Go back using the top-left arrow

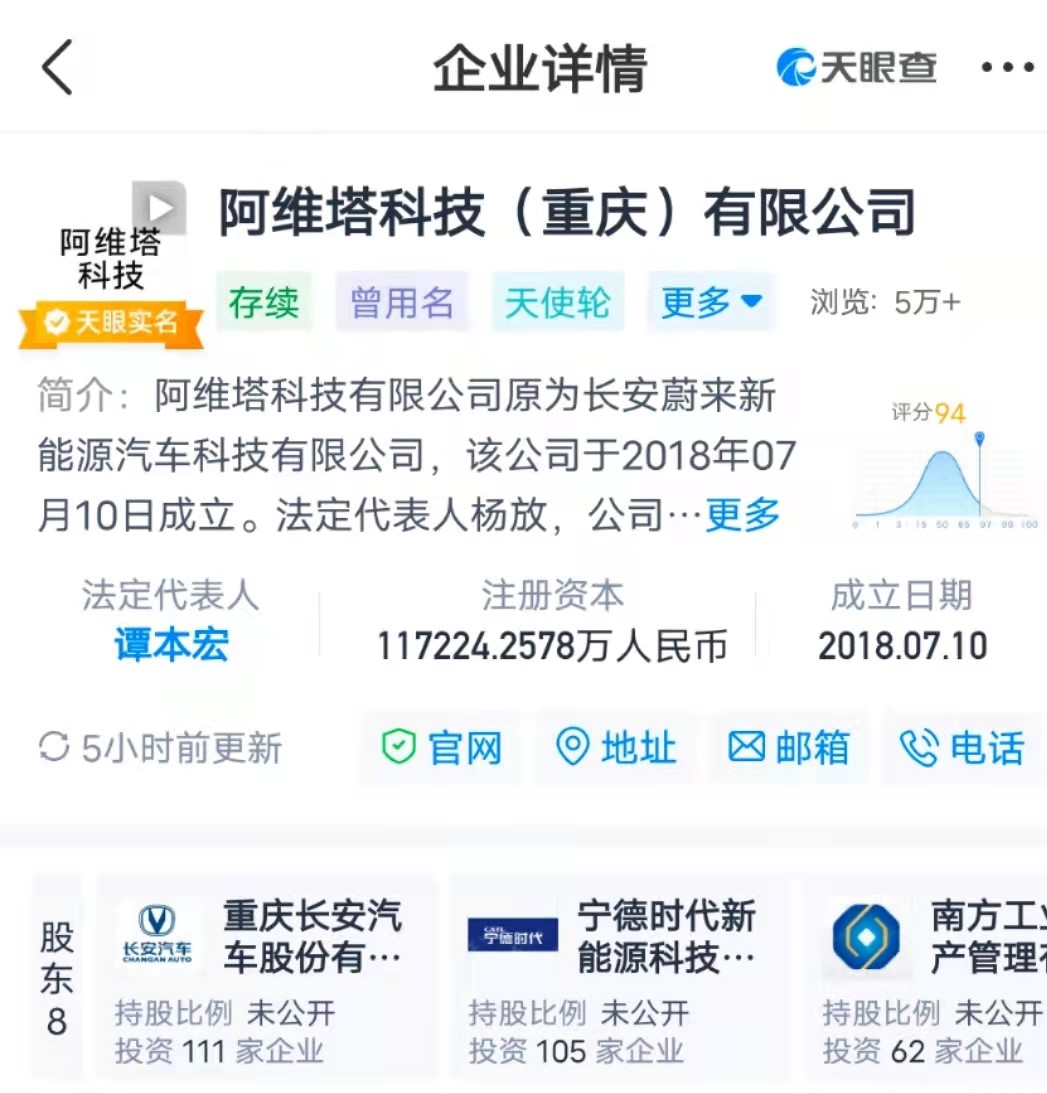click(57, 68)
